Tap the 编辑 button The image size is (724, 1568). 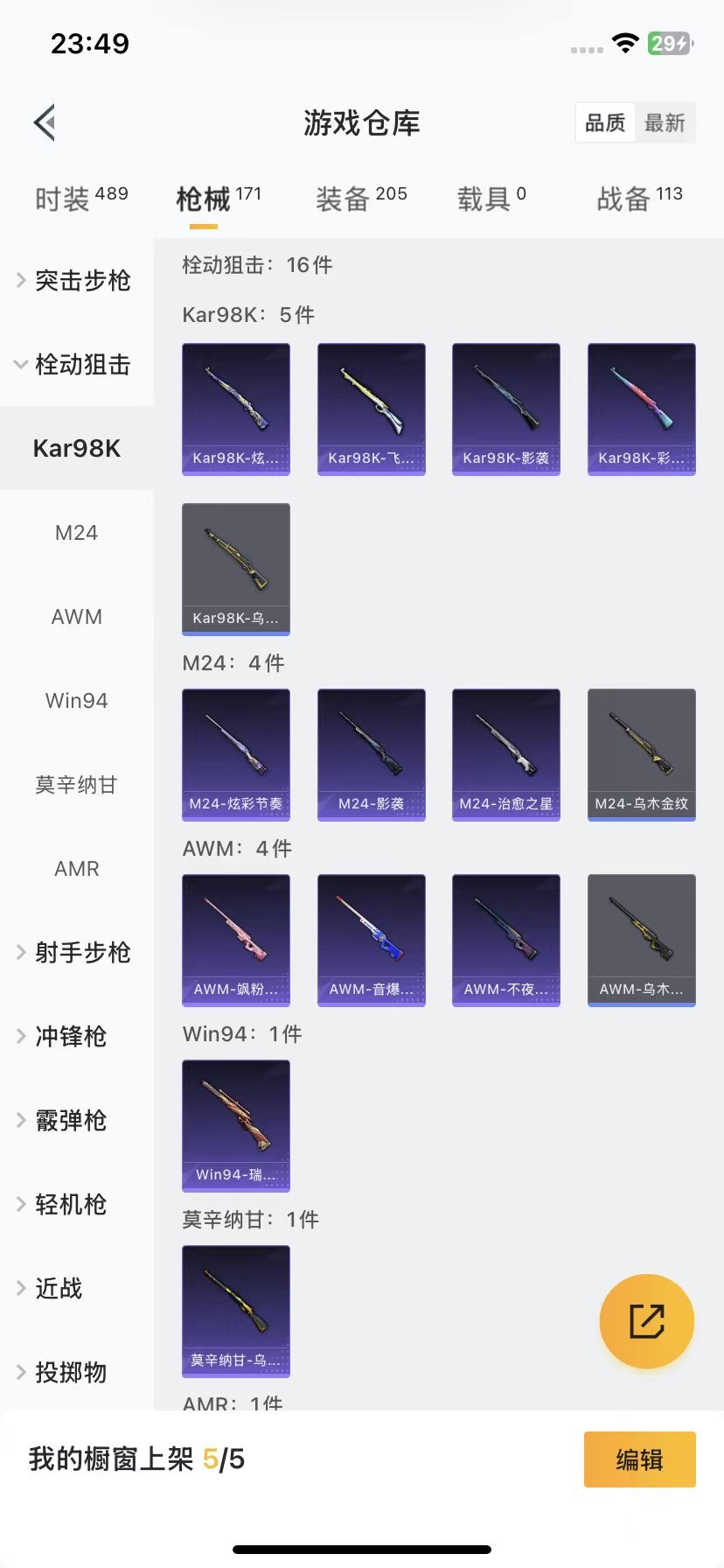[x=639, y=1459]
